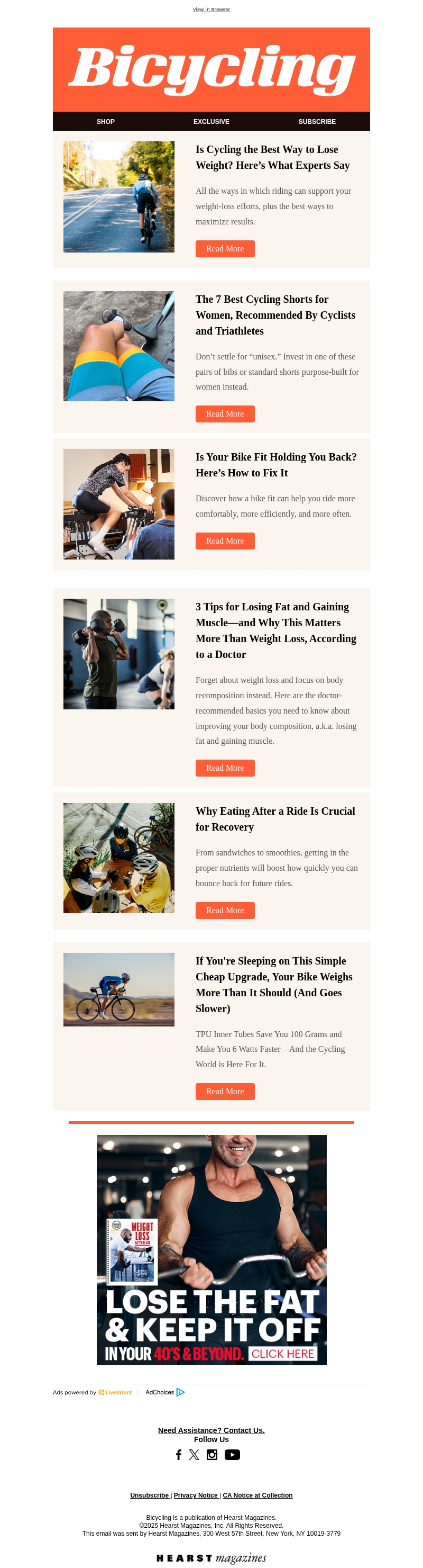Open the View in Browser link

(211, 10)
